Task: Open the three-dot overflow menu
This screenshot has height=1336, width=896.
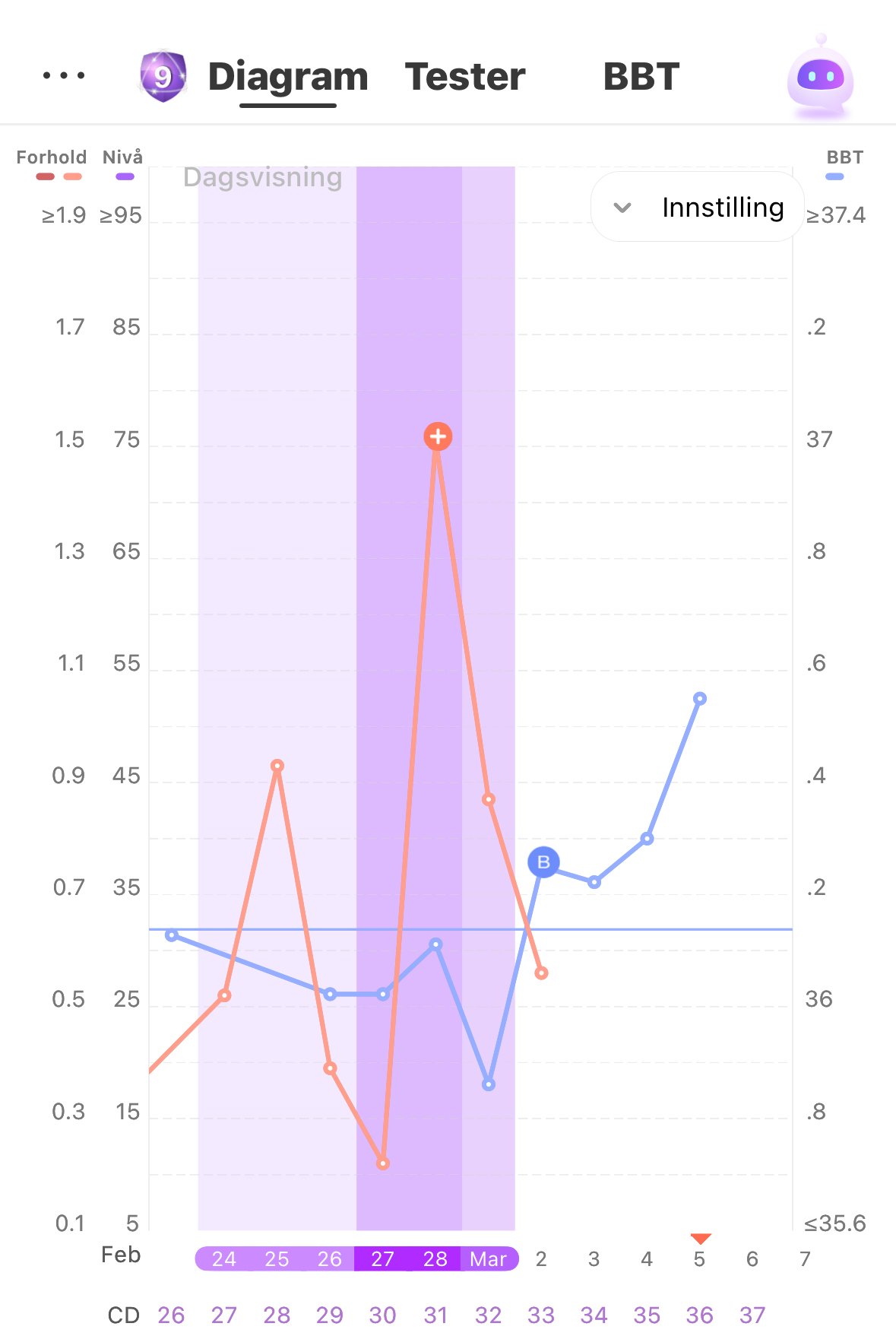Action: click(64, 75)
